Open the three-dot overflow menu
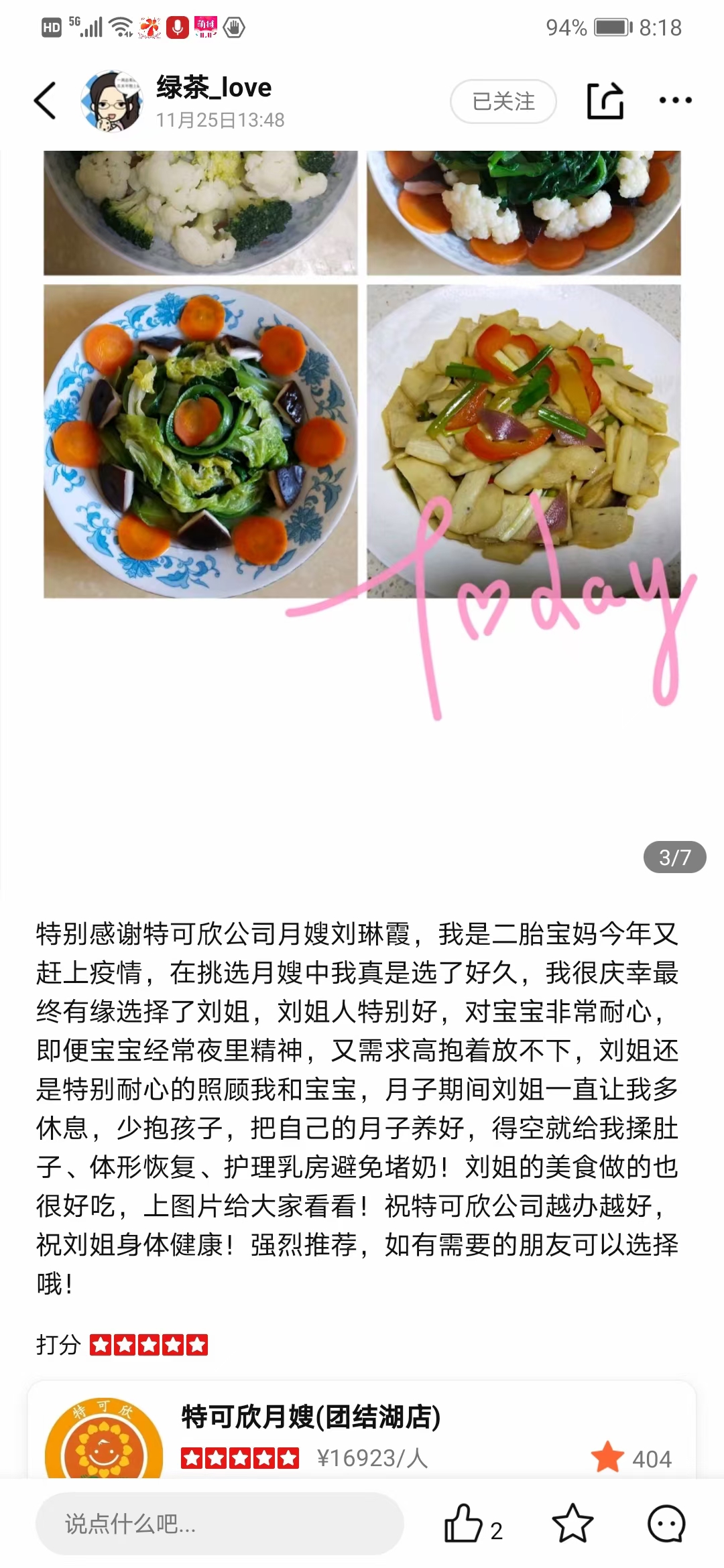724x1568 pixels. (675, 101)
